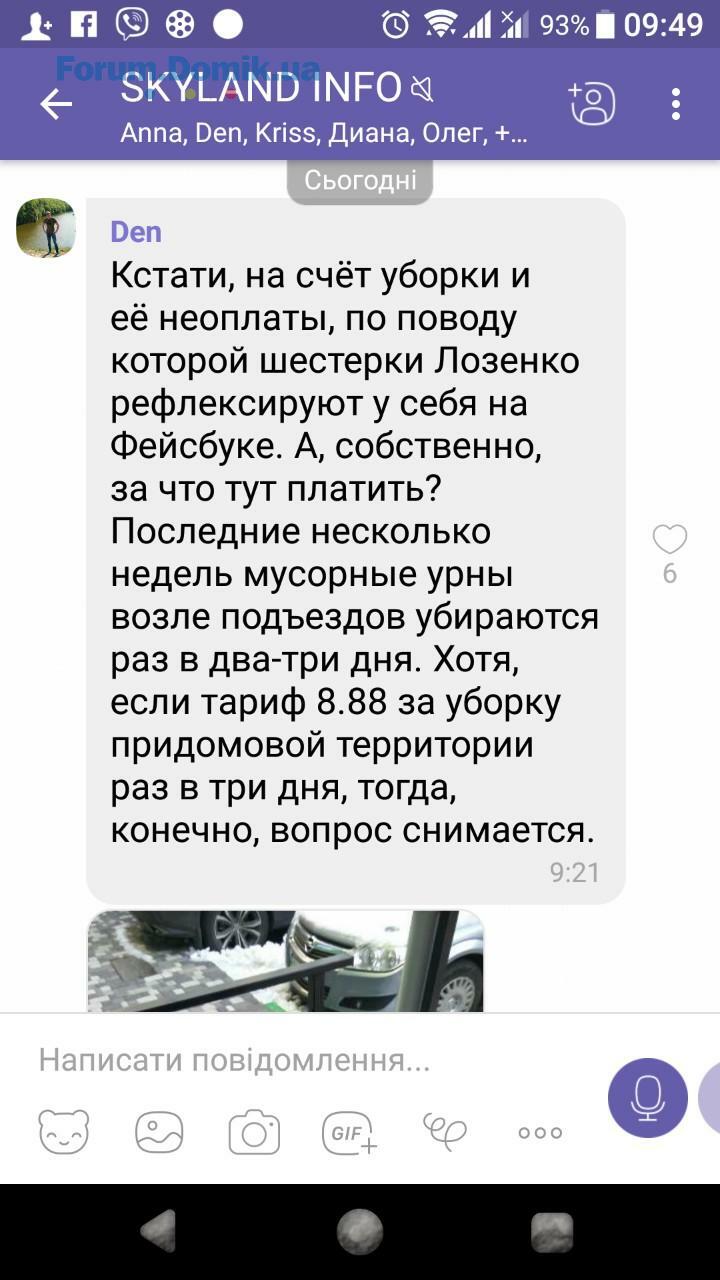Open the add participant icon
The height and width of the screenshot is (1280, 720).
tap(591, 103)
